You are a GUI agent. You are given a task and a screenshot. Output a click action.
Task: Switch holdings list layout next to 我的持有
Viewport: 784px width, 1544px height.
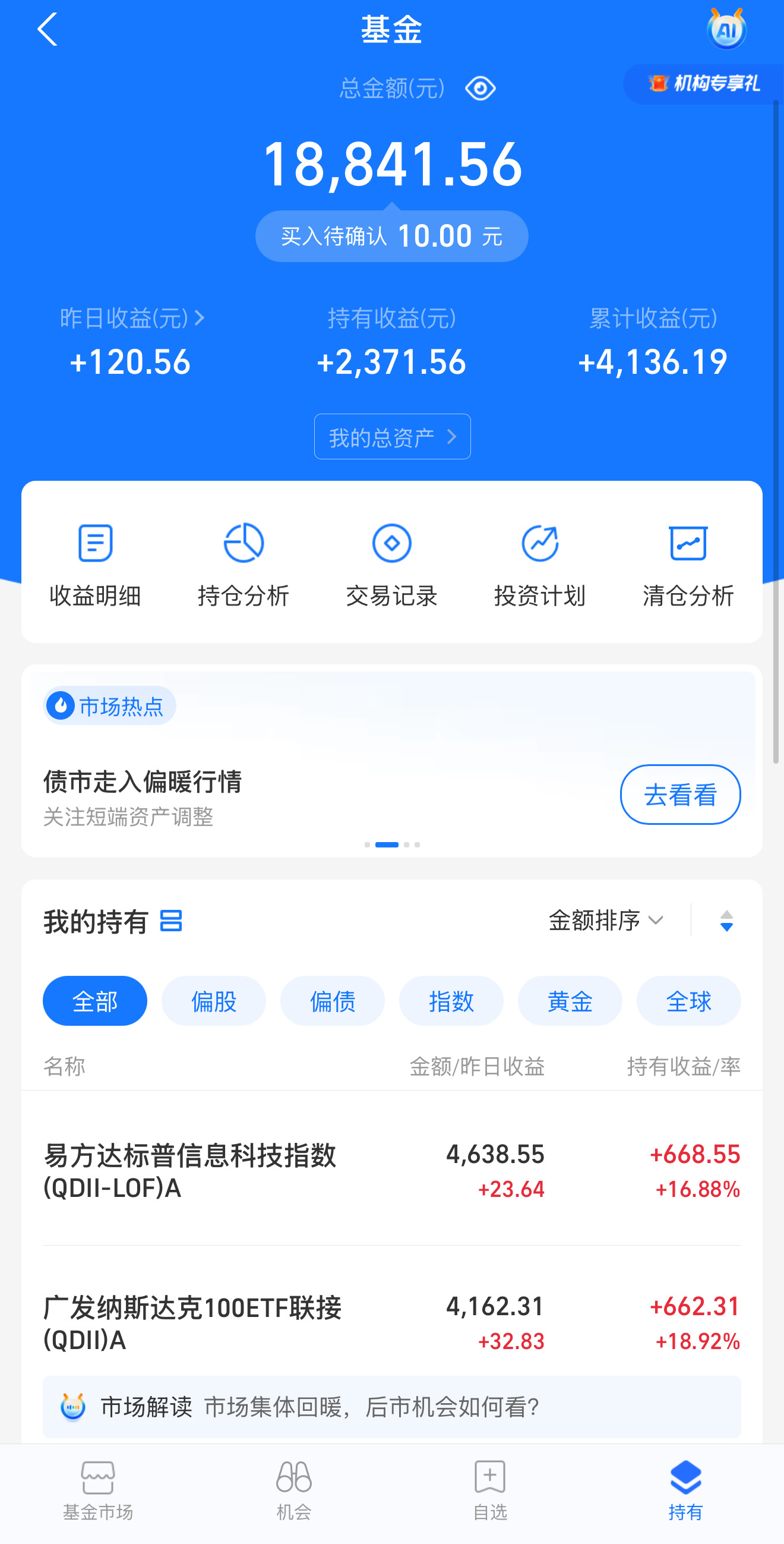click(171, 921)
